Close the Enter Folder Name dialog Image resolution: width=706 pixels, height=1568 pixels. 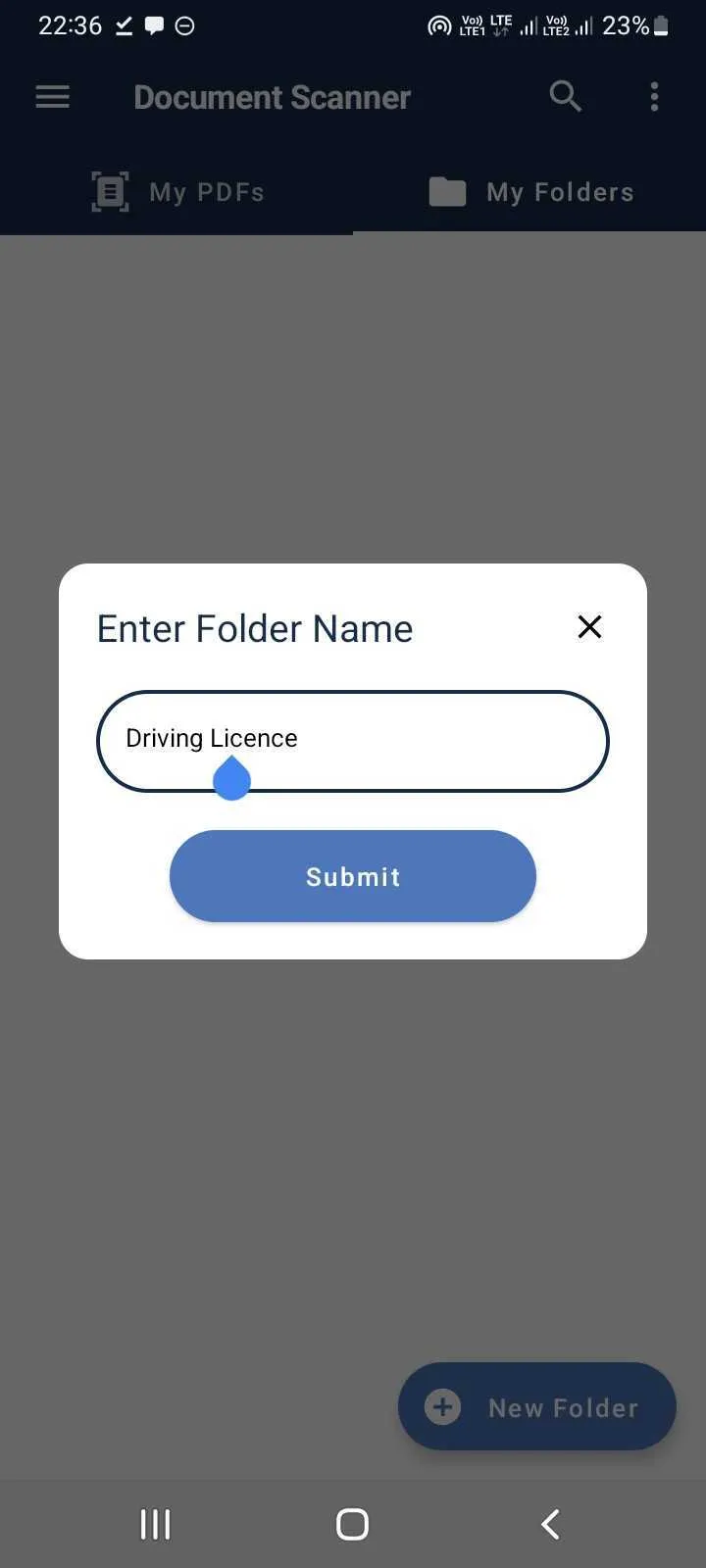pos(589,627)
